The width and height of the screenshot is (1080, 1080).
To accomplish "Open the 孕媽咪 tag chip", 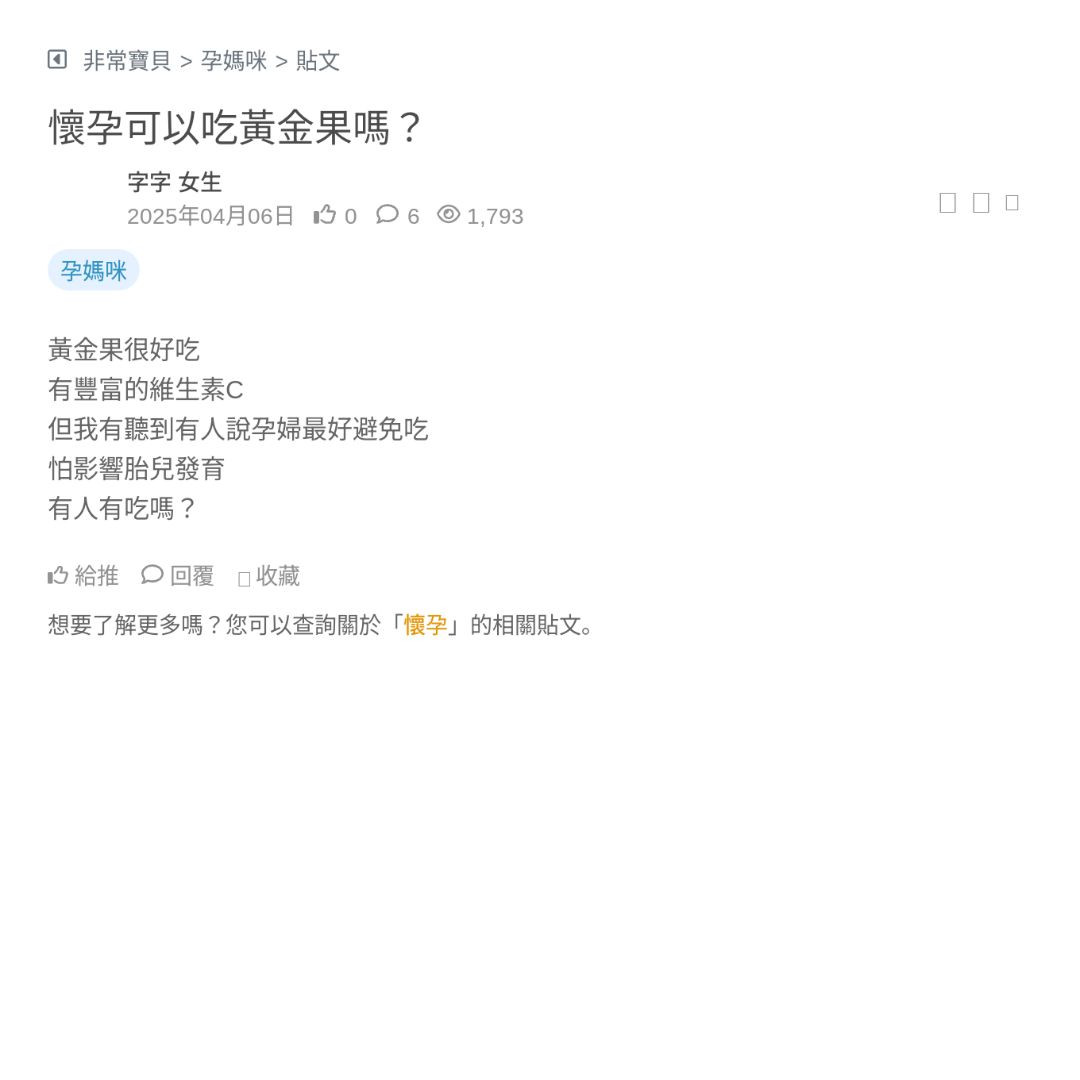I will pyautogui.click(x=93, y=271).
